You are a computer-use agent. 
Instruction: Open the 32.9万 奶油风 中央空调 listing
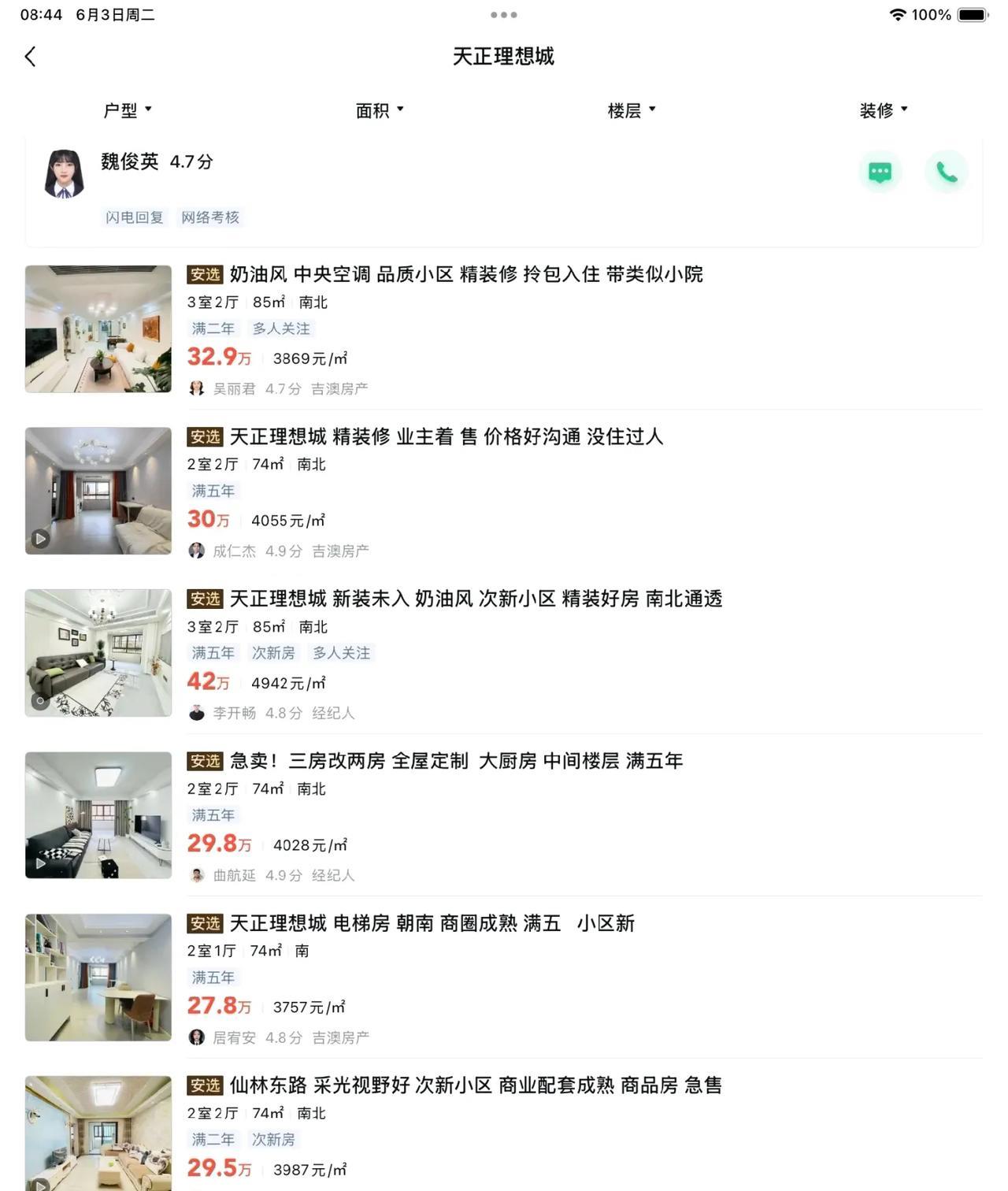tap(465, 274)
